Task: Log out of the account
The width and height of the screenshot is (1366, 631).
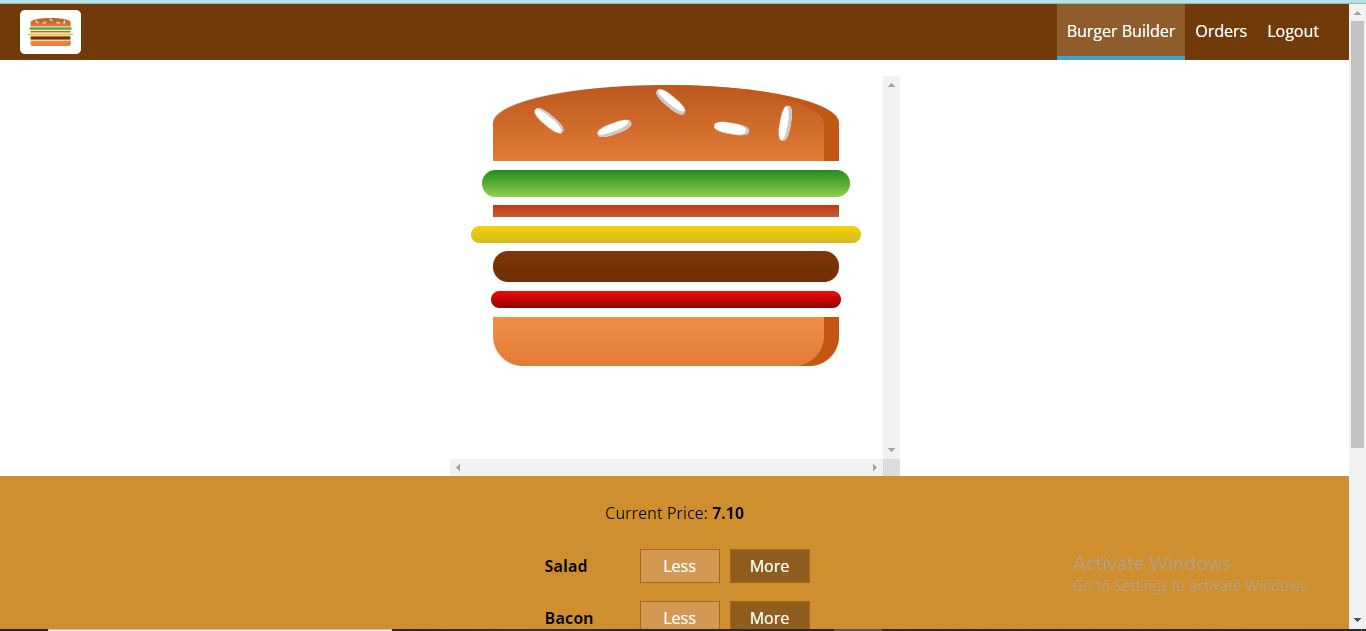Action: pyautogui.click(x=1292, y=31)
